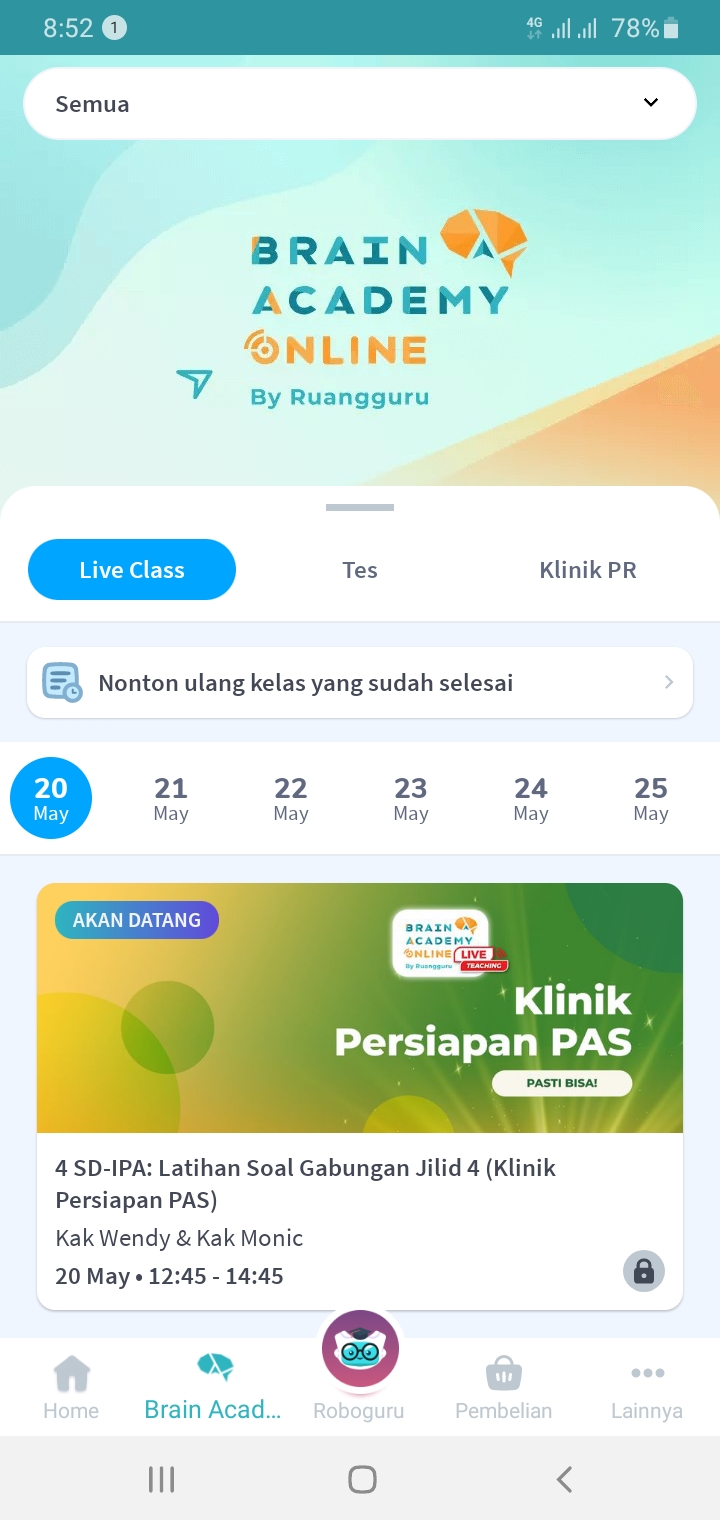
Task: Switch to the Tes tab
Action: 360,570
